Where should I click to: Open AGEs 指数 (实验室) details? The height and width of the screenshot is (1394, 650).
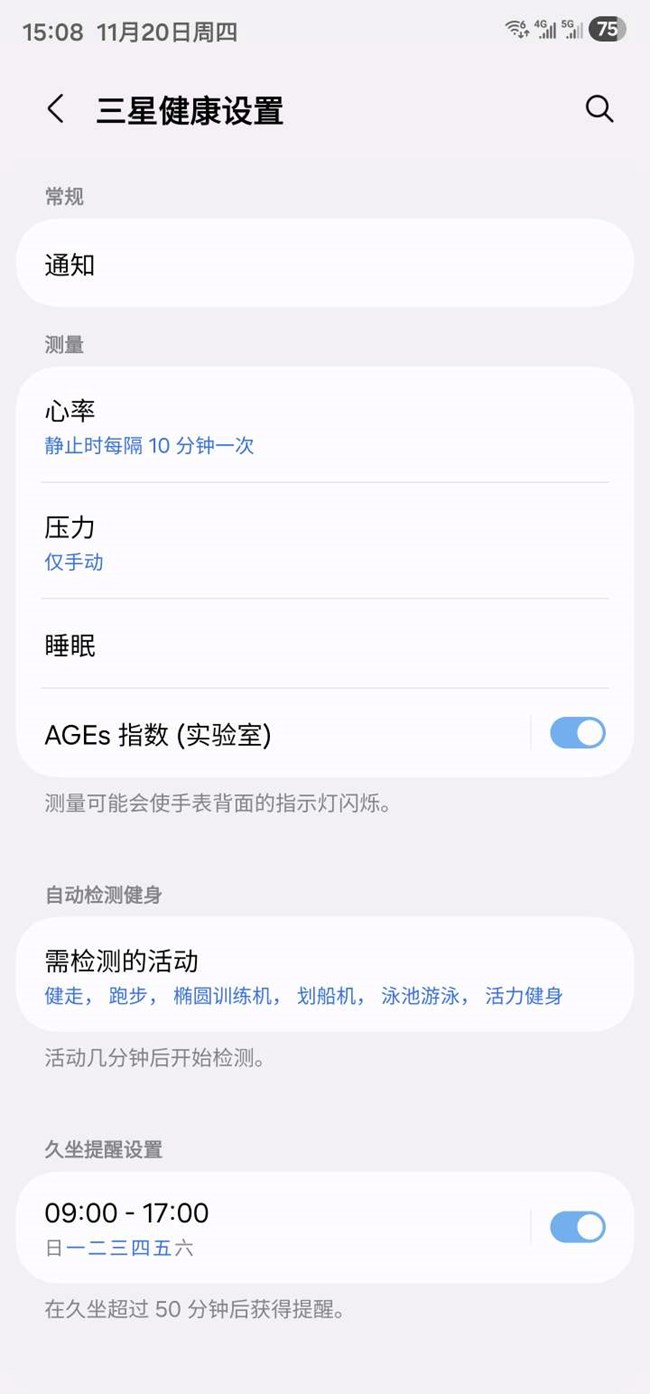click(x=270, y=735)
